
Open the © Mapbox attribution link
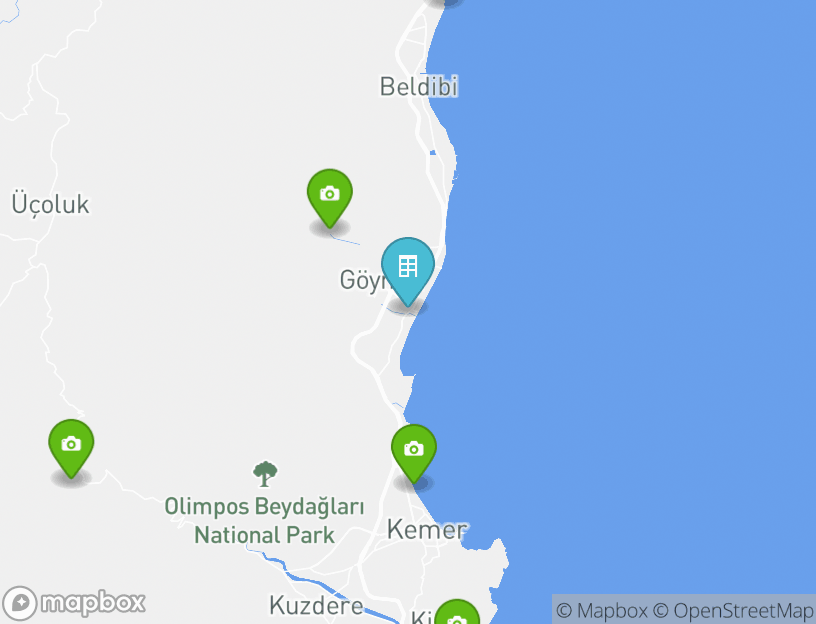coord(602,610)
